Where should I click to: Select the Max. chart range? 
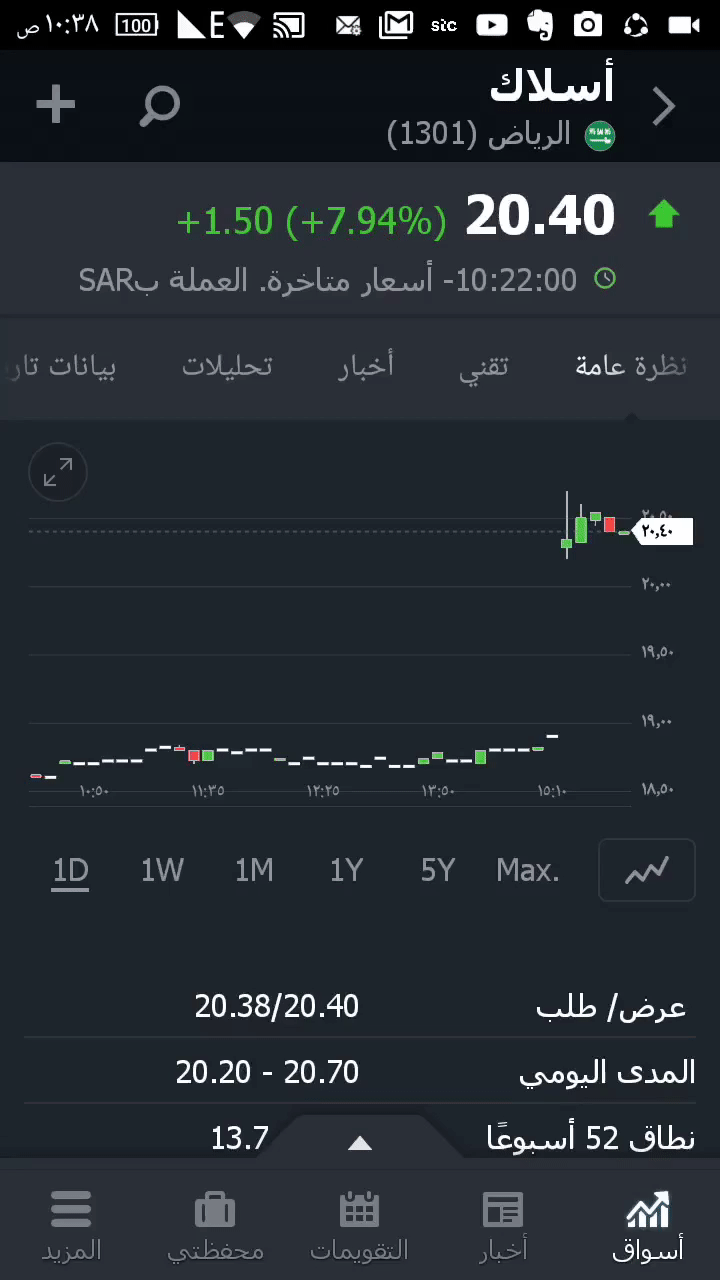pyautogui.click(x=528, y=871)
